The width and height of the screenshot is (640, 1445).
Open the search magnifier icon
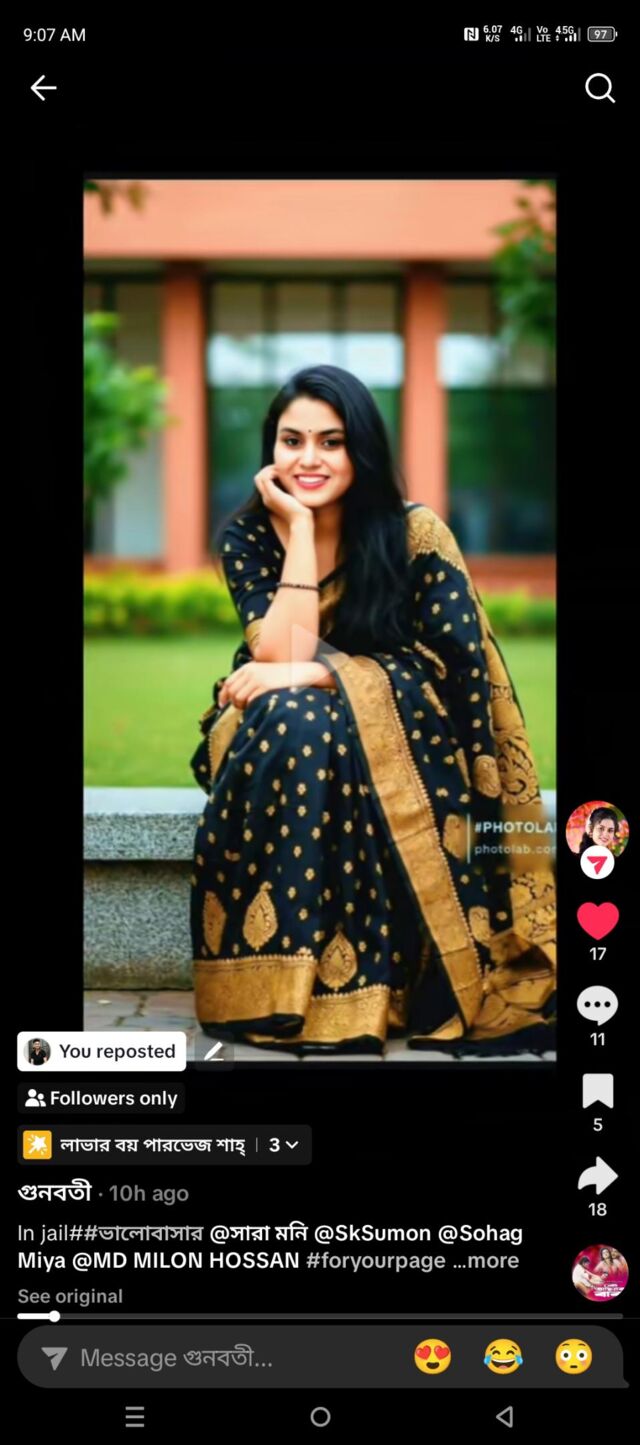(x=599, y=88)
